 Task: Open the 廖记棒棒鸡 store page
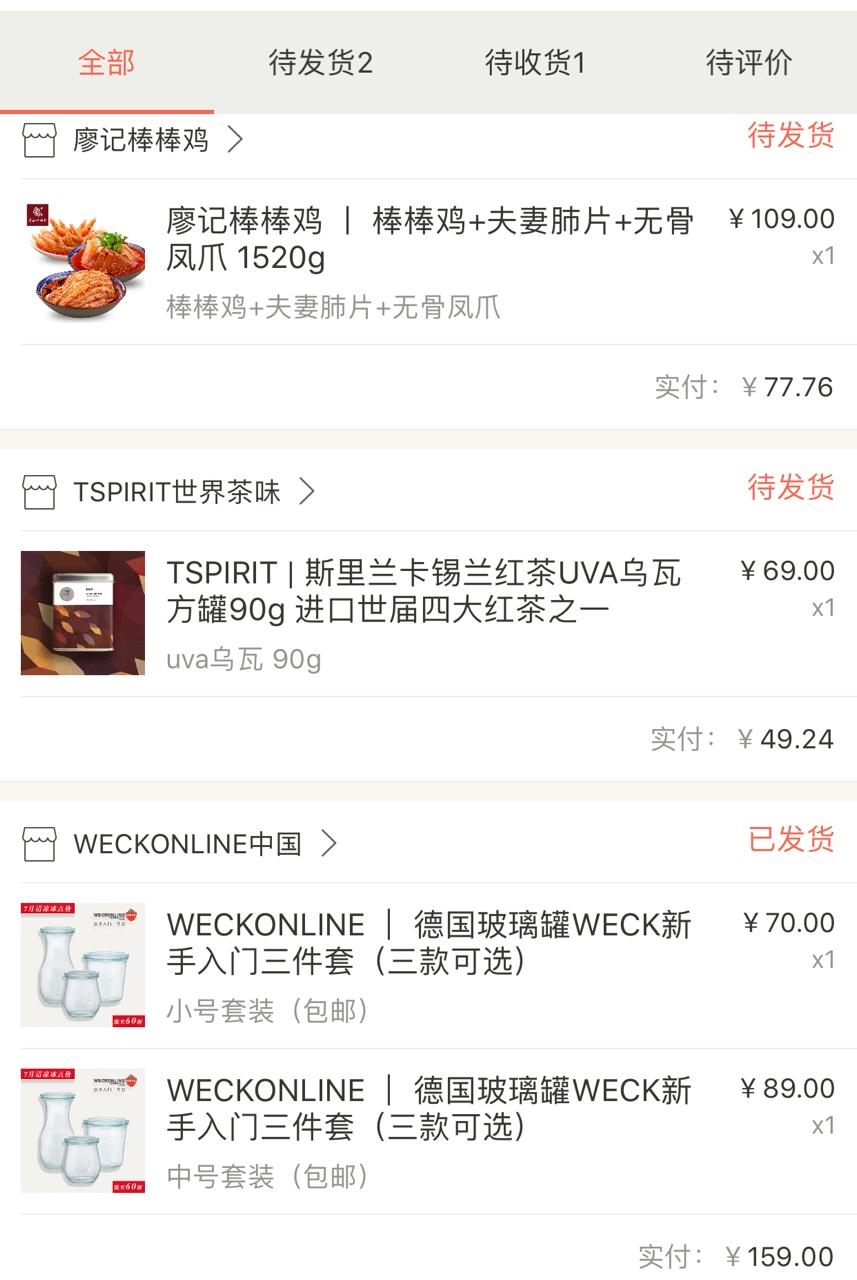tap(140, 140)
